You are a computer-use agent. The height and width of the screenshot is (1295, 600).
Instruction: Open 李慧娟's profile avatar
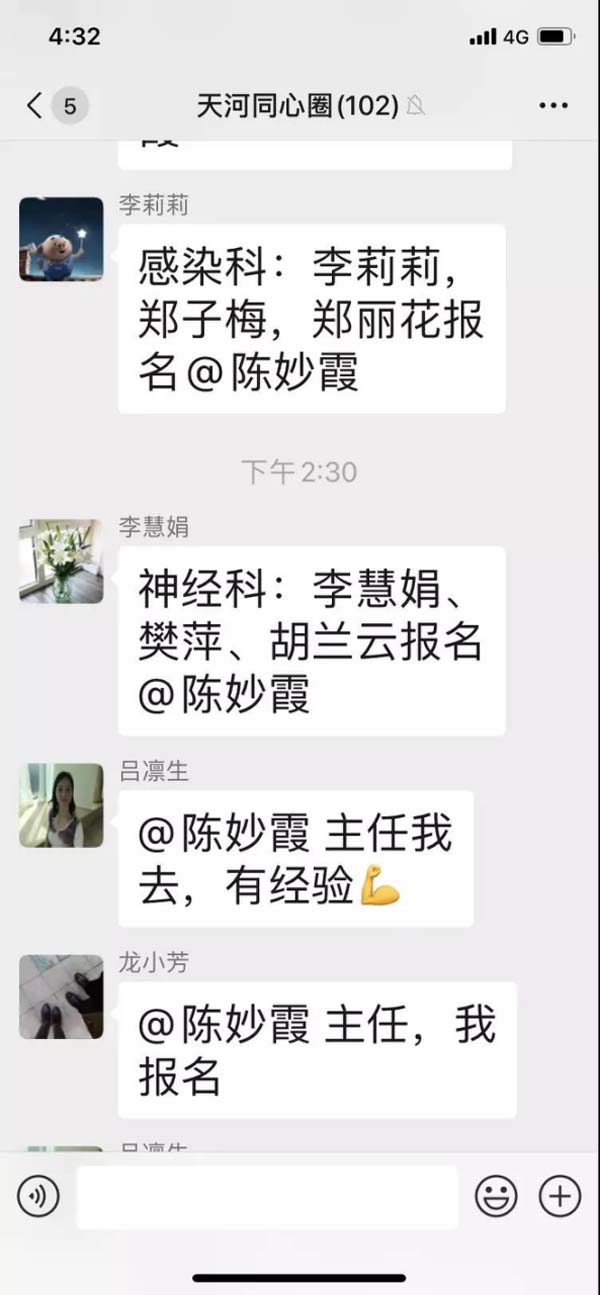[x=61, y=561]
